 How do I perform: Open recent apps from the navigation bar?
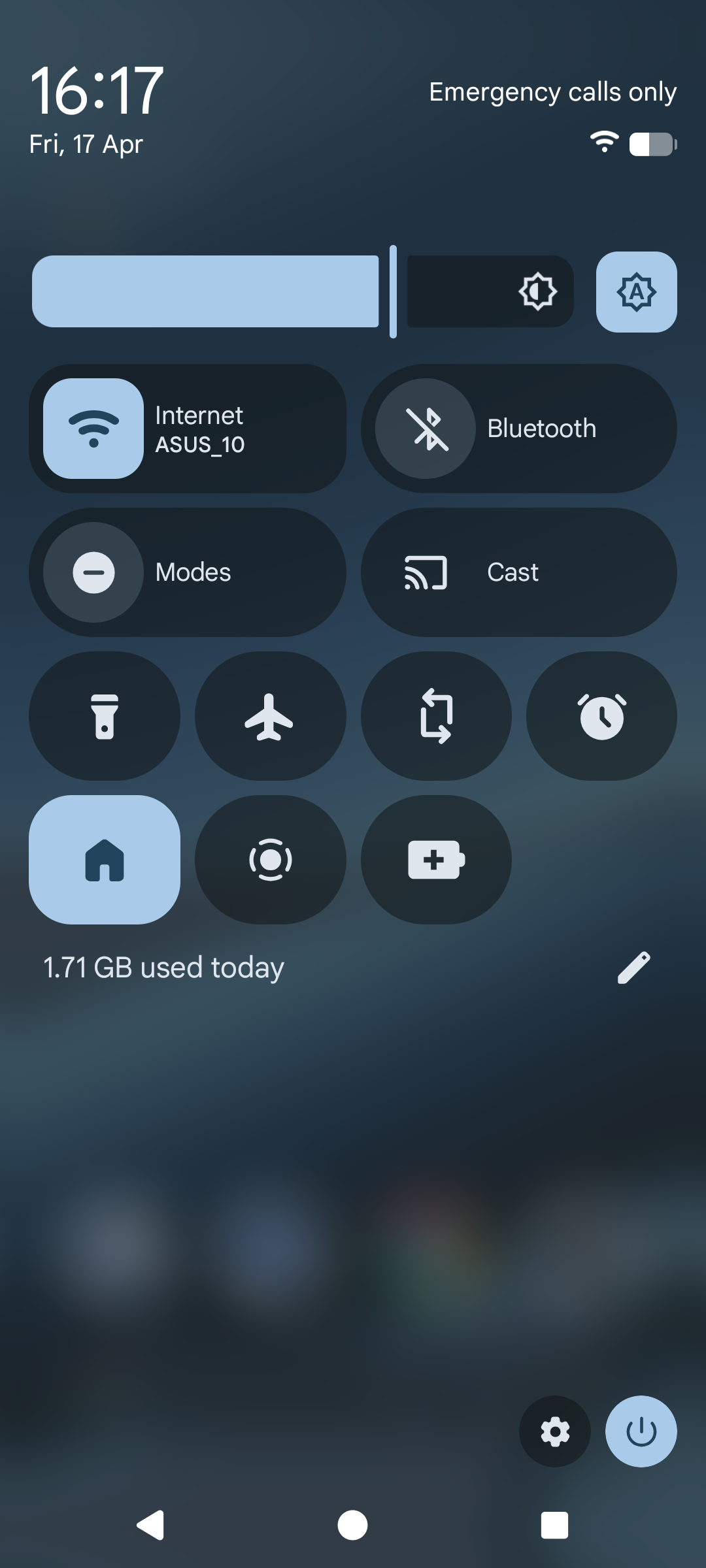coord(554,1526)
